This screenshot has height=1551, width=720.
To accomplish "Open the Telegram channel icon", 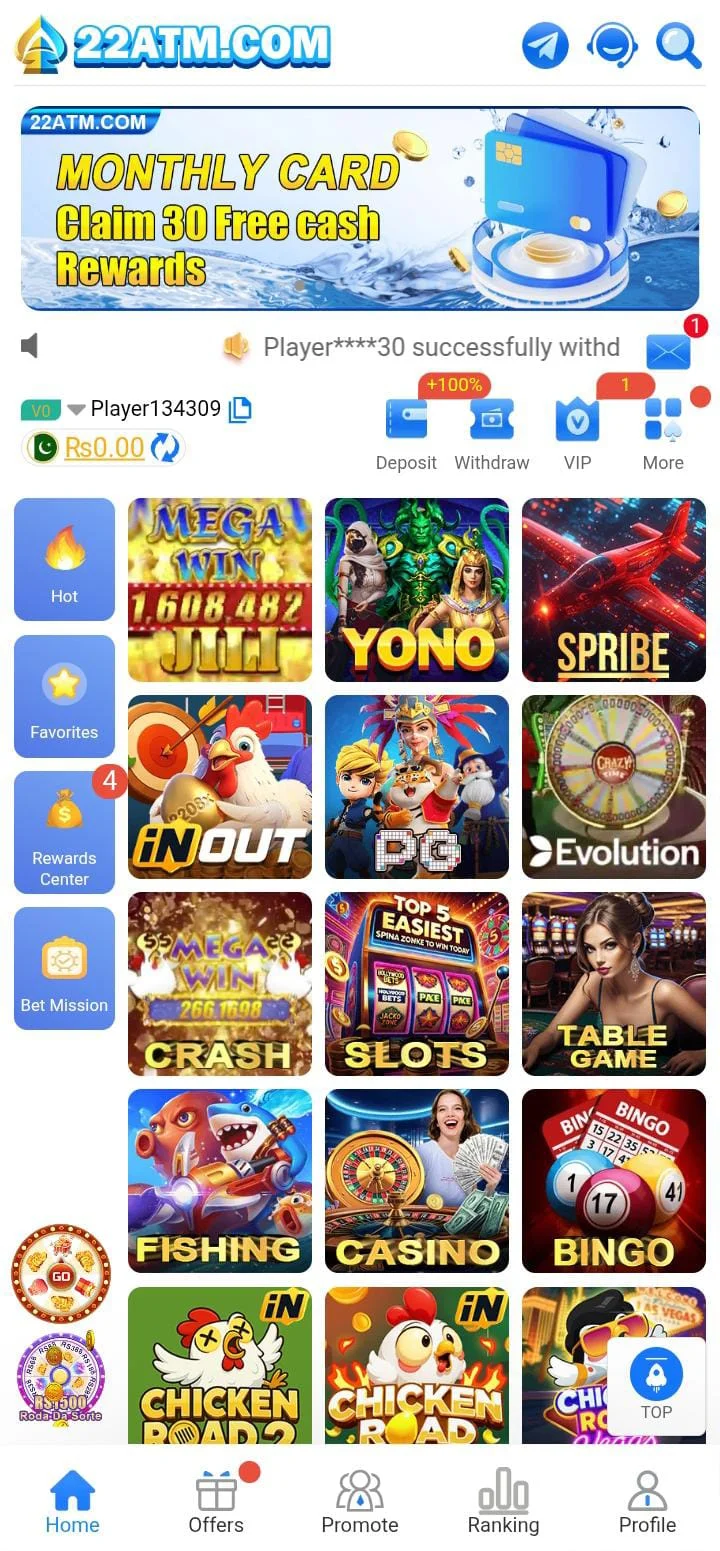I will 545,46.
